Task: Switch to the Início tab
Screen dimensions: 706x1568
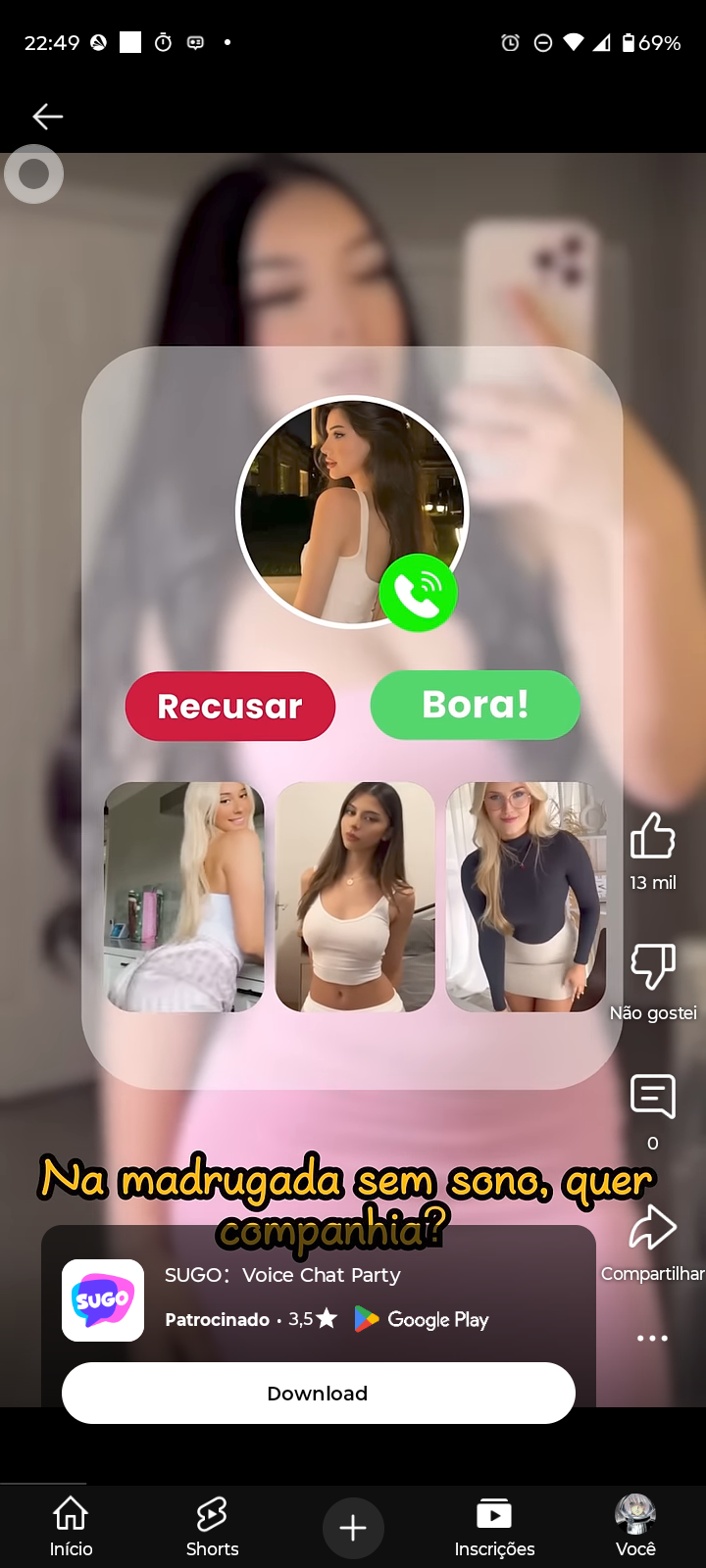Action: coord(71,1526)
